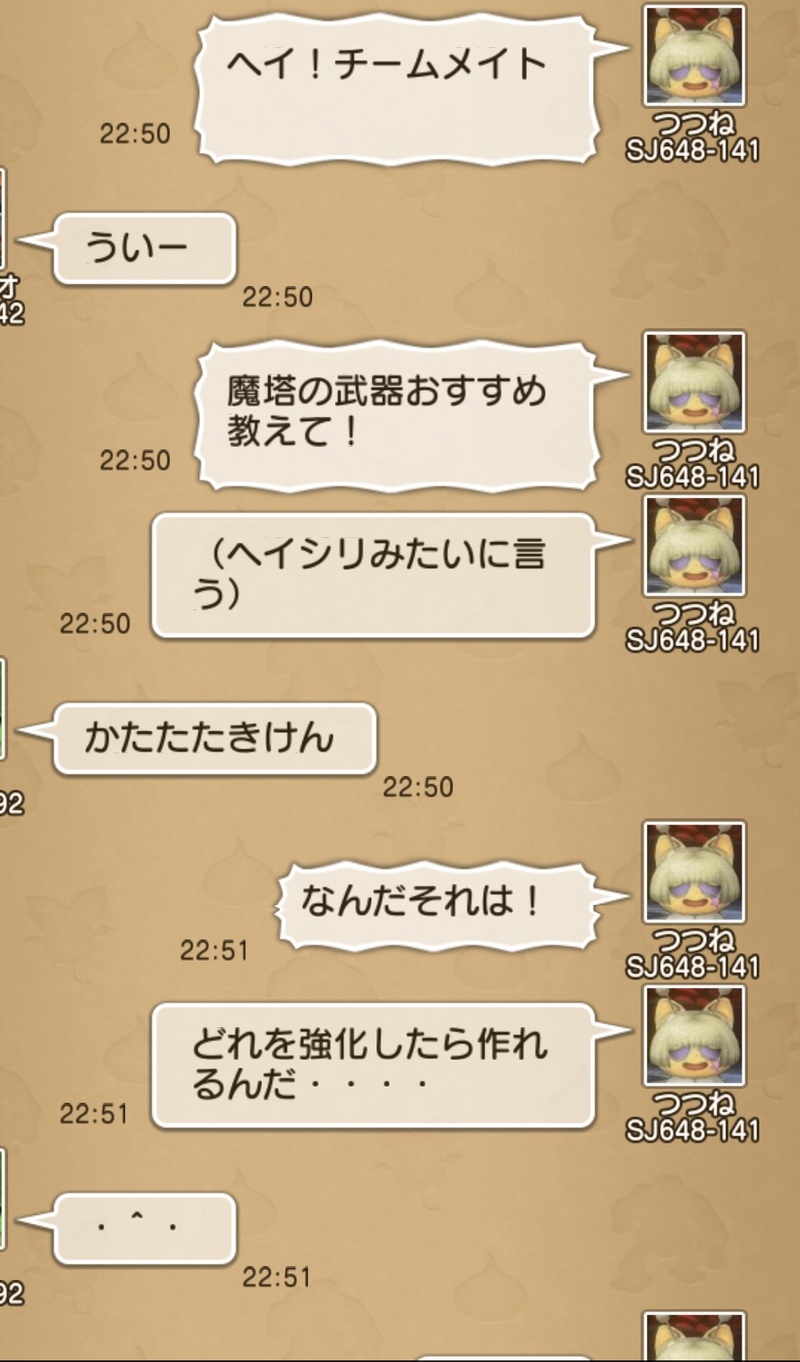
Task: Open つつね's avatar beside the ヘイ！チームメイト message
Action: 694,56
